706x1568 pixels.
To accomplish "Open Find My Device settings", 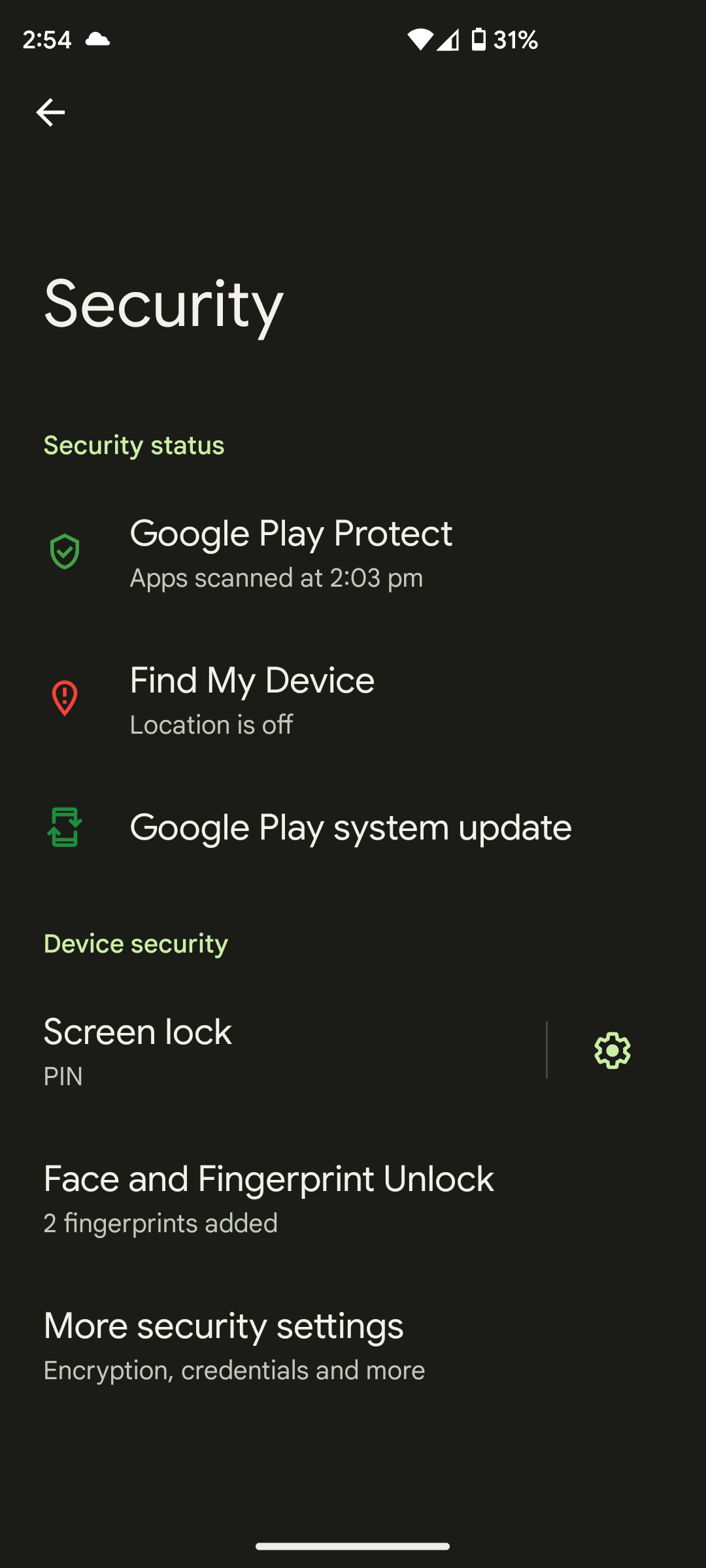I will [252, 699].
